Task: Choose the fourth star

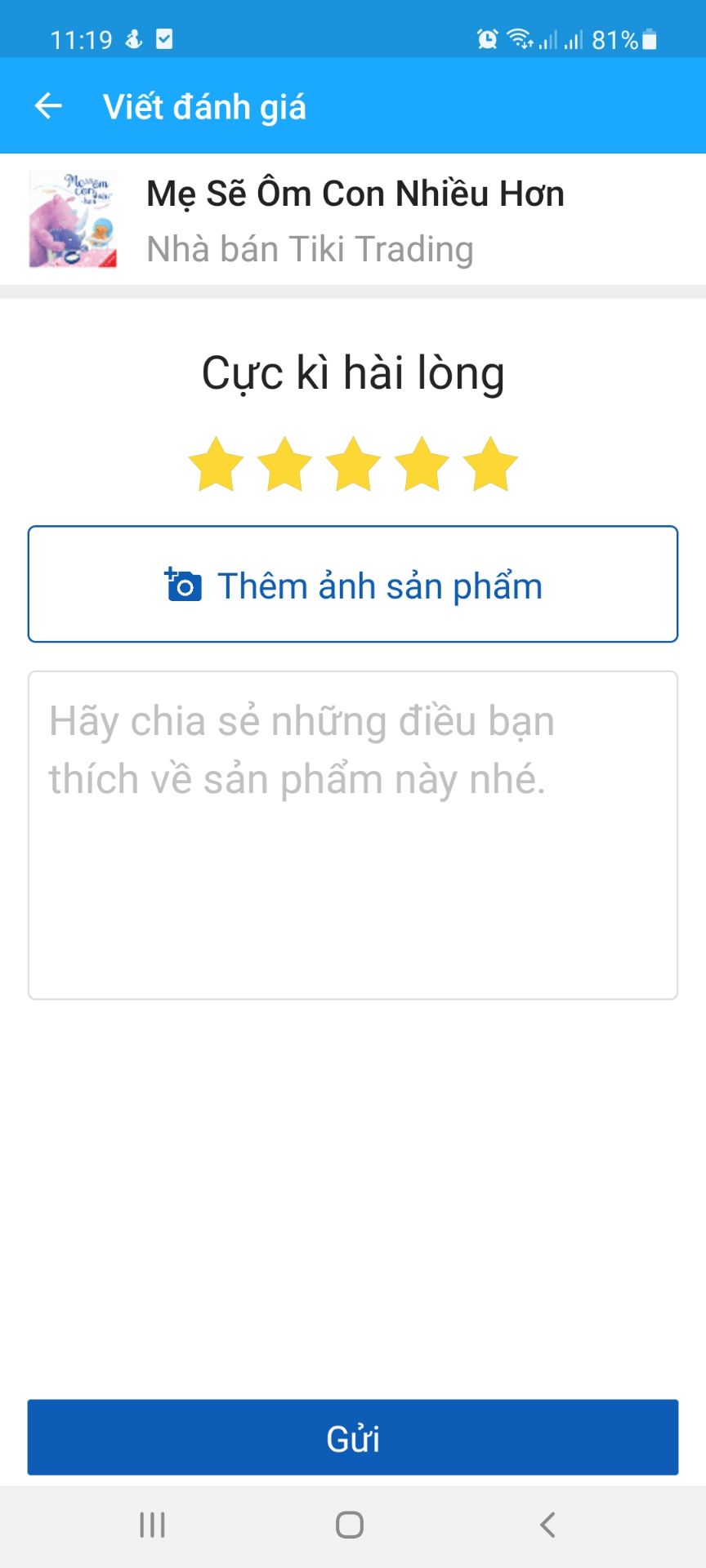Action: pyautogui.click(x=422, y=464)
